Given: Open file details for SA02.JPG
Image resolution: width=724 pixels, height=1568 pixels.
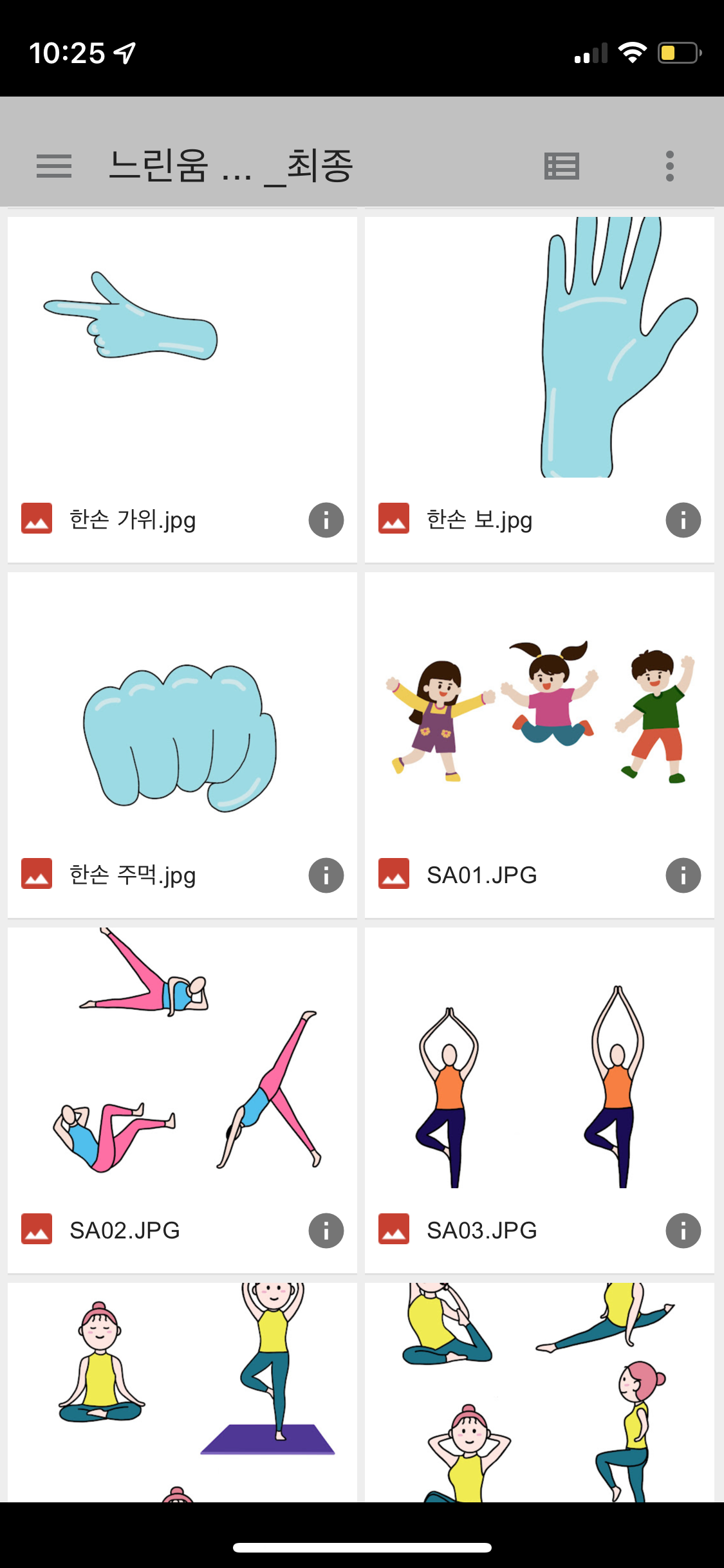Looking at the screenshot, I should pyautogui.click(x=325, y=1230).
